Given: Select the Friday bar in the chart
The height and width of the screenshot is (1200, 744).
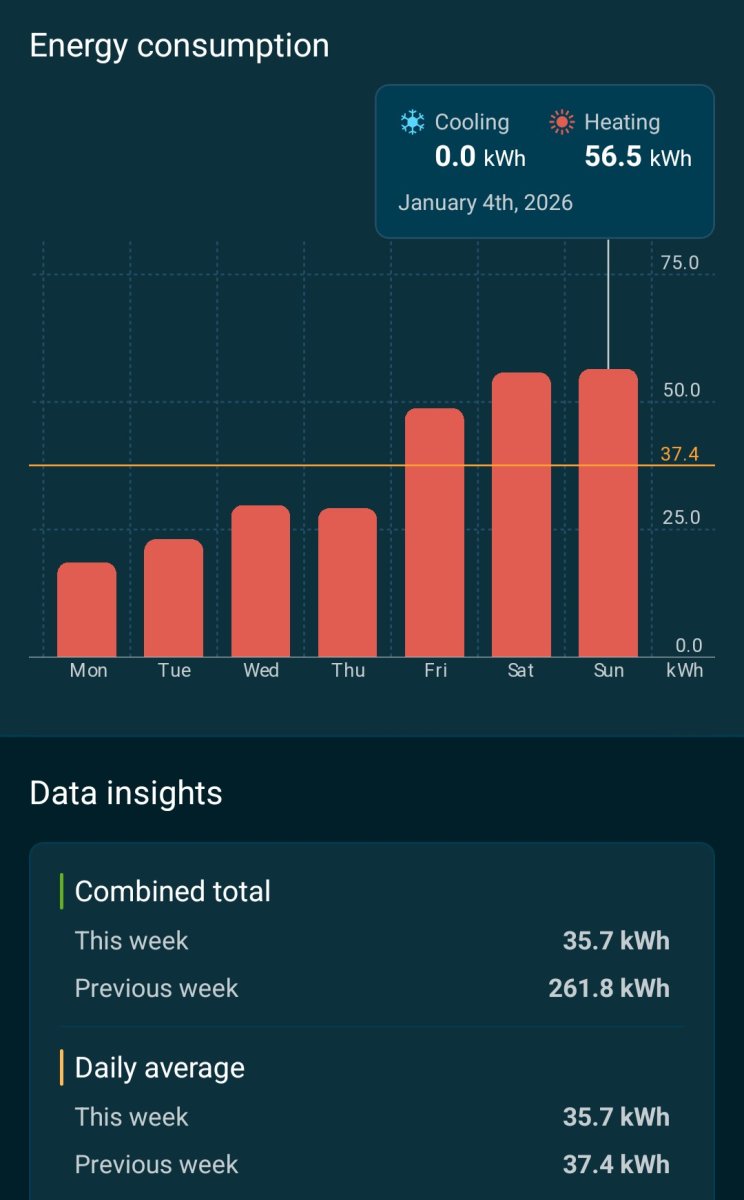Looking at the screenshot, I should tap(435, 533).
